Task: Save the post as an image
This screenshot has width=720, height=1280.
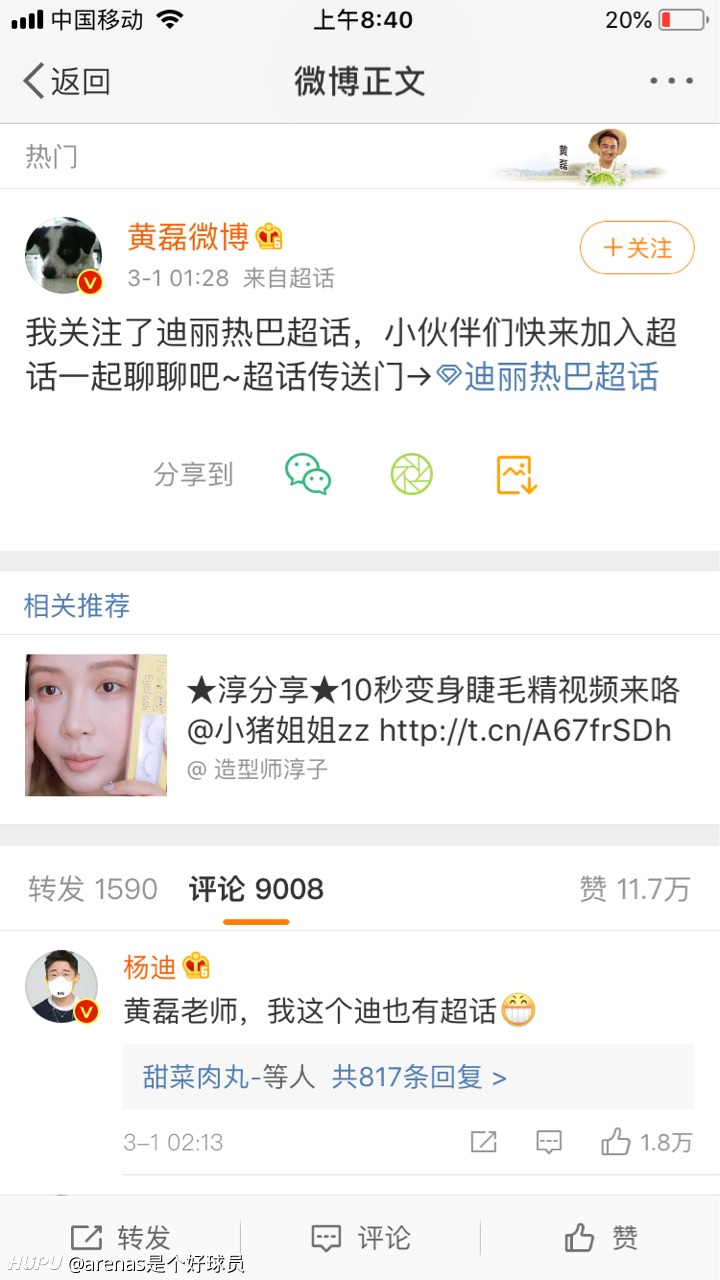Action: (517, 474)
